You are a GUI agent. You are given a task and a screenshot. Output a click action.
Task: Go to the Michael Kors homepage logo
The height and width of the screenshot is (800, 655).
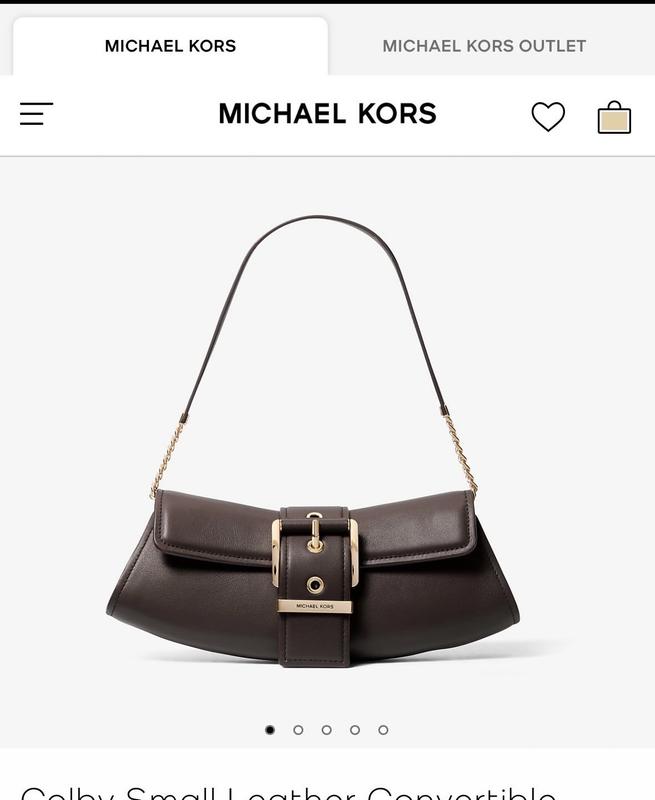coord(327,114)
